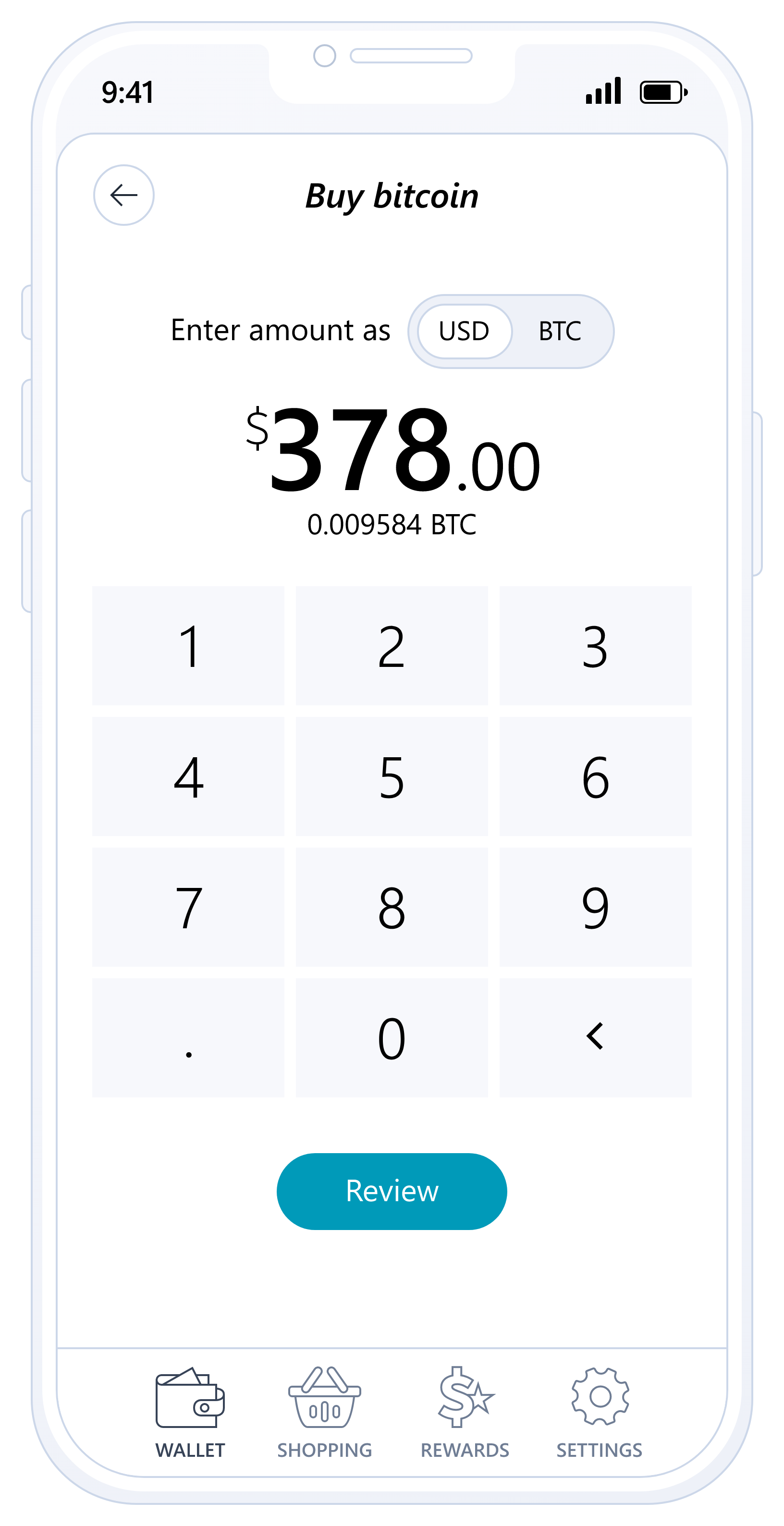Tap keypad number 7

click(x=188, y=907)
